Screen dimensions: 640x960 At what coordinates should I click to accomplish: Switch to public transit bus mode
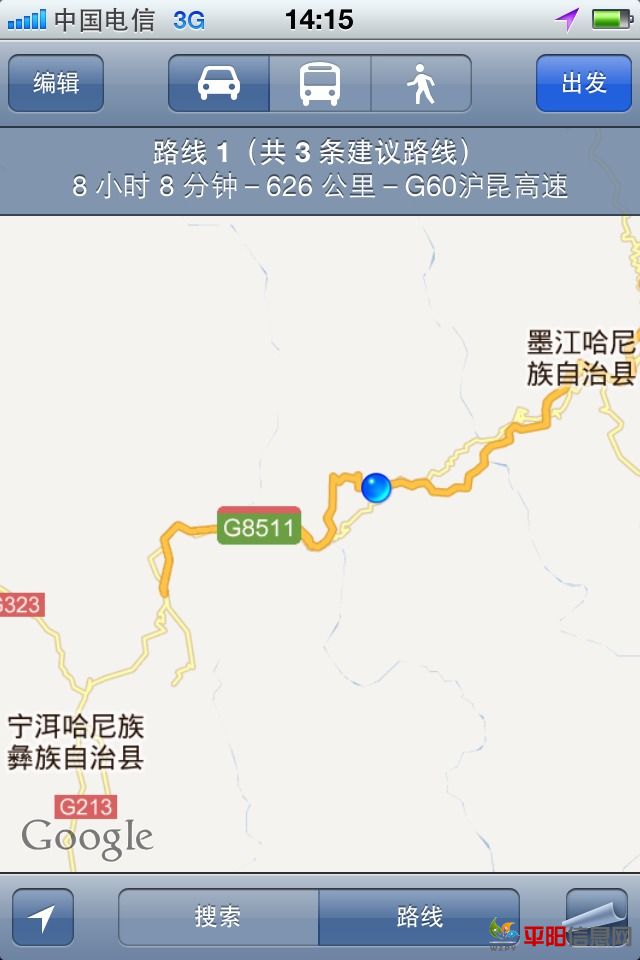point(320,83)
